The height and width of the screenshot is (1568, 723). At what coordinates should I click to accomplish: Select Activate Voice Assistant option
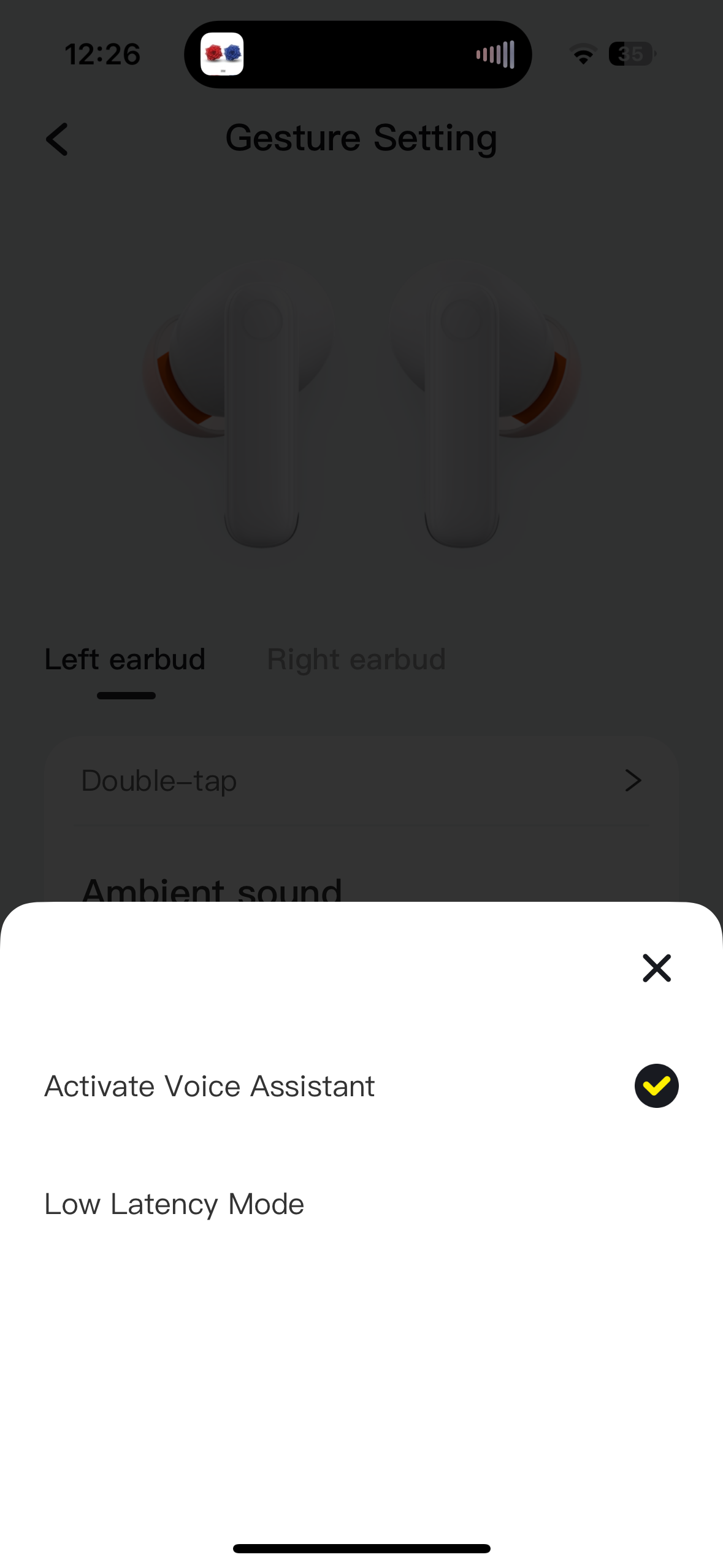[x=210, y=1086]
